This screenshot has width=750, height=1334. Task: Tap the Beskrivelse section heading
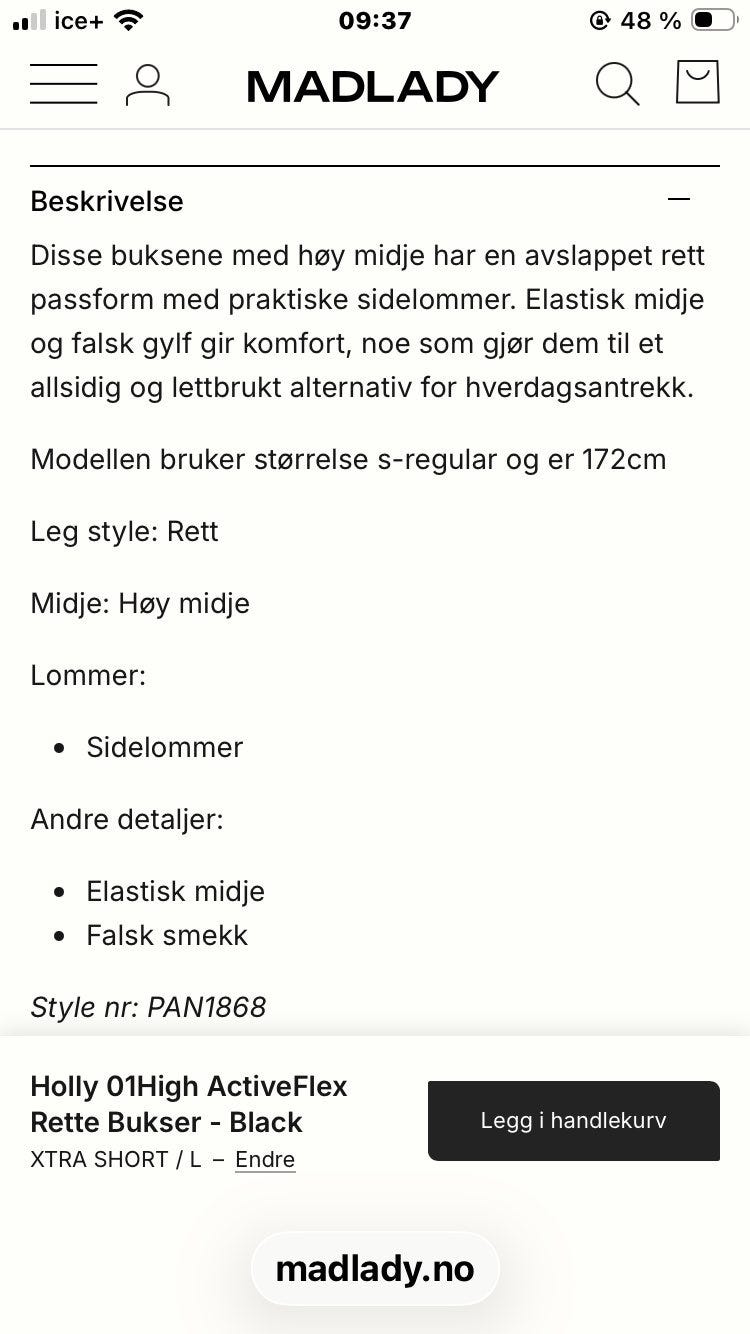coord(107,201)
